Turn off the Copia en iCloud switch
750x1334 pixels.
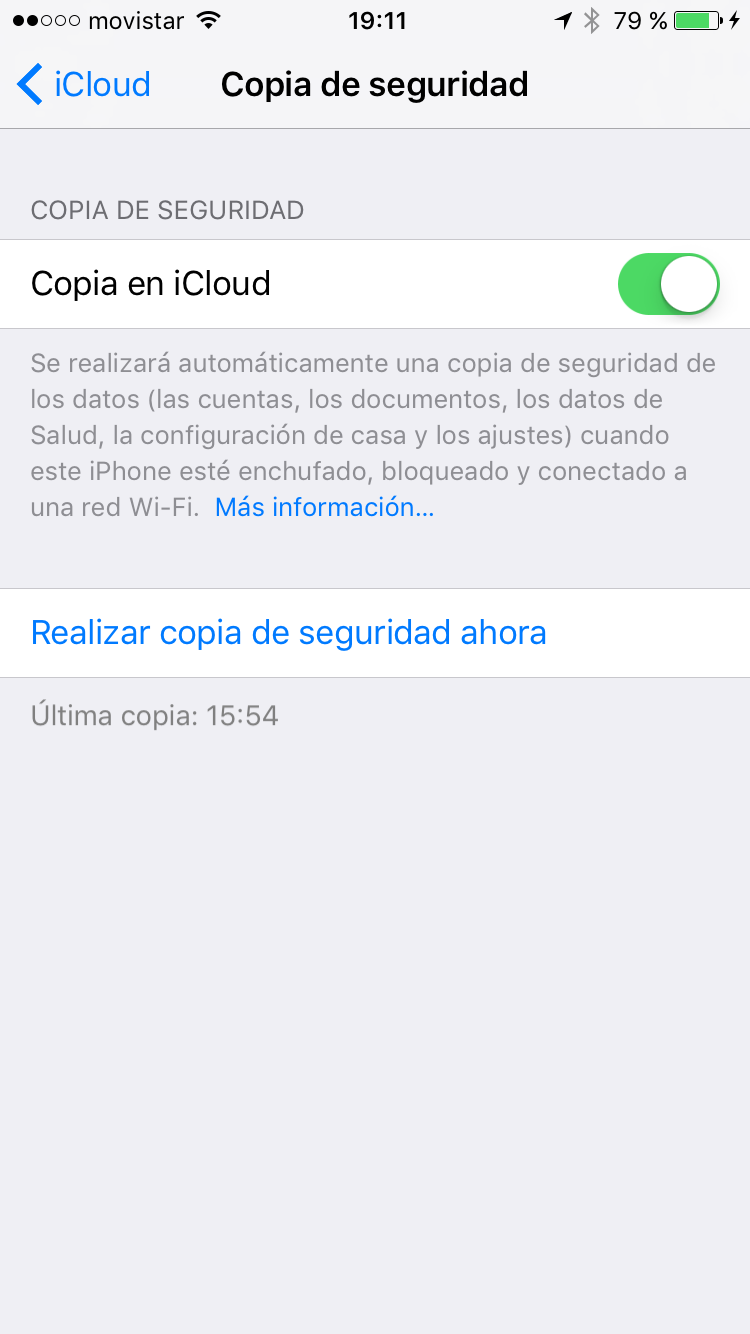[669, 284]
